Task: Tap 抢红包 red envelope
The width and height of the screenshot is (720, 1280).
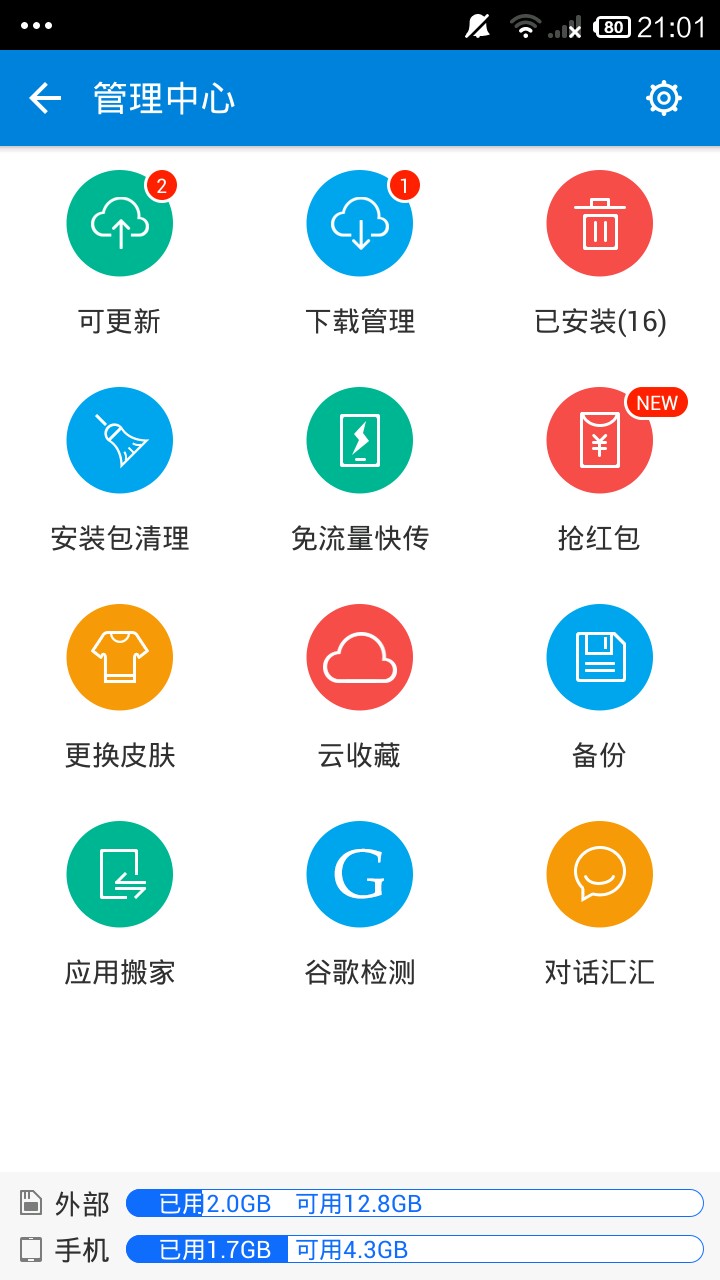Action: [x=600, y=441]
